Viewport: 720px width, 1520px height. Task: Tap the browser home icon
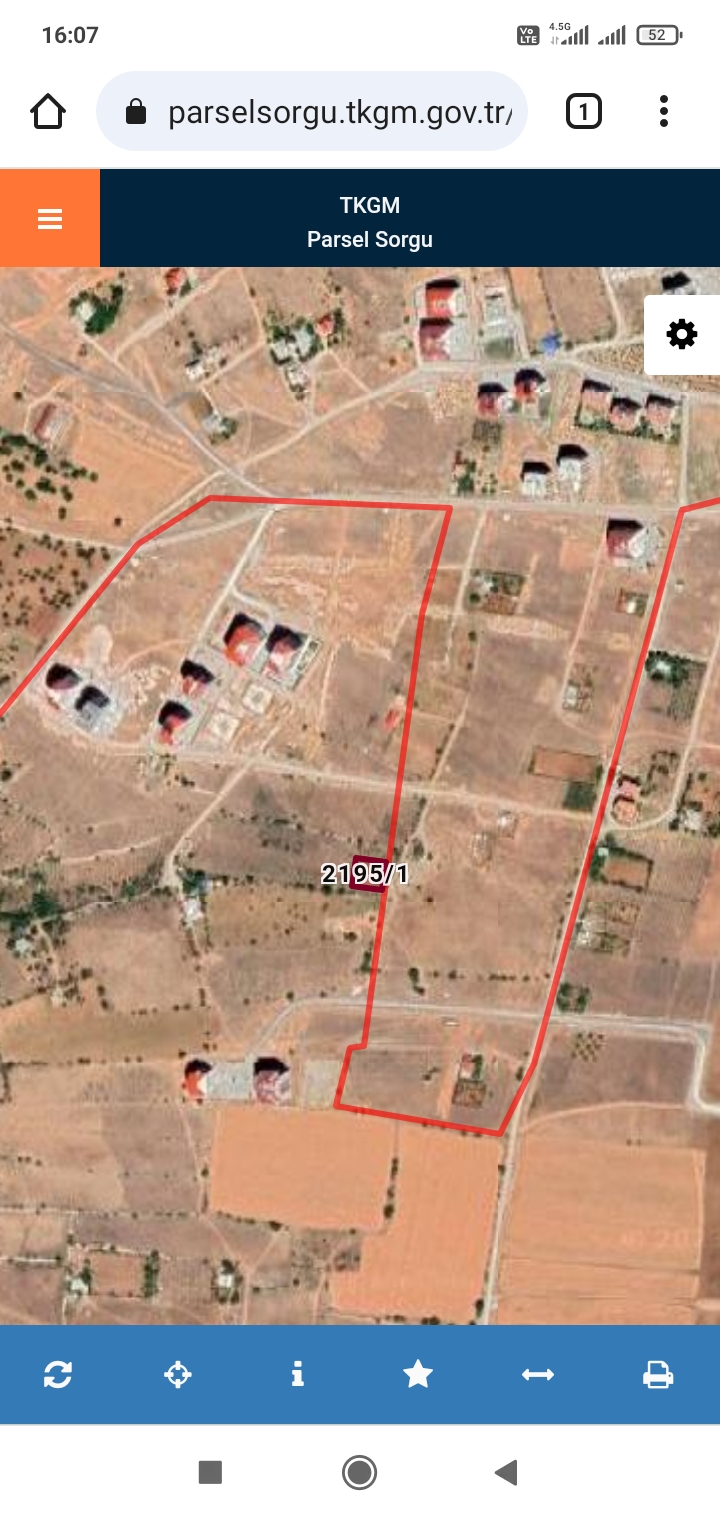48,111
